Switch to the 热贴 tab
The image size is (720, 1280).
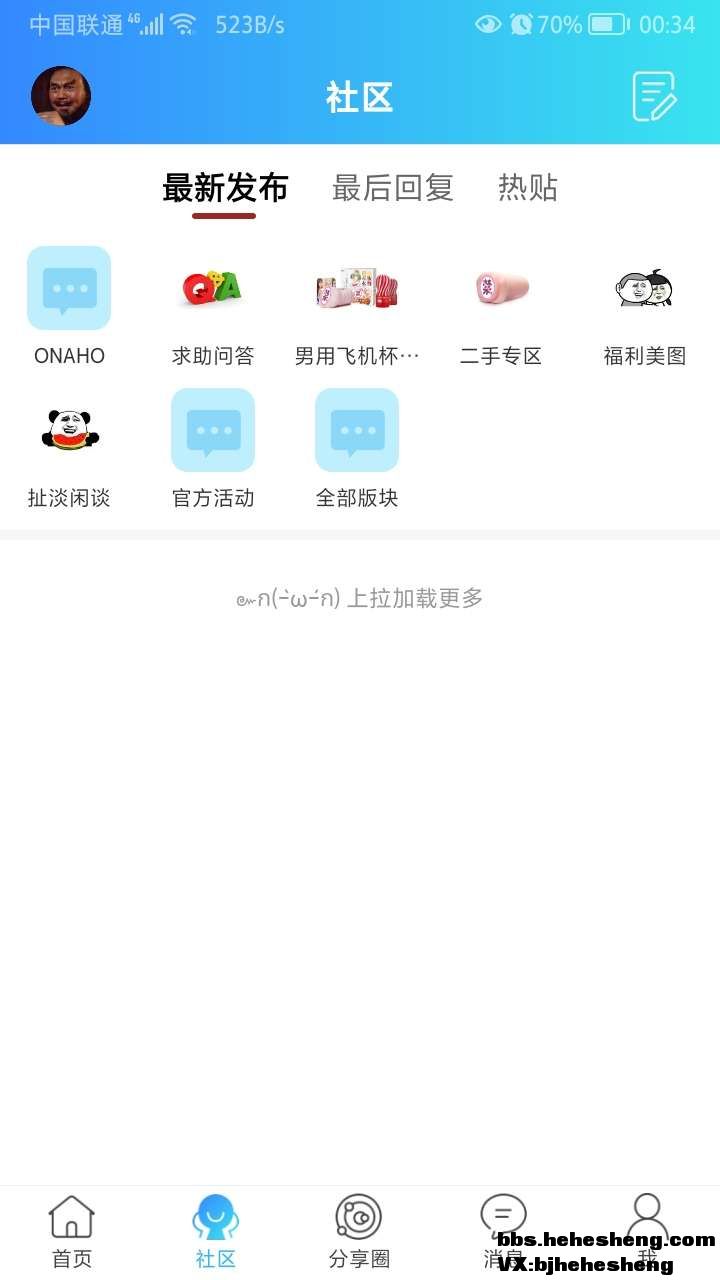[x=528, y=188]
